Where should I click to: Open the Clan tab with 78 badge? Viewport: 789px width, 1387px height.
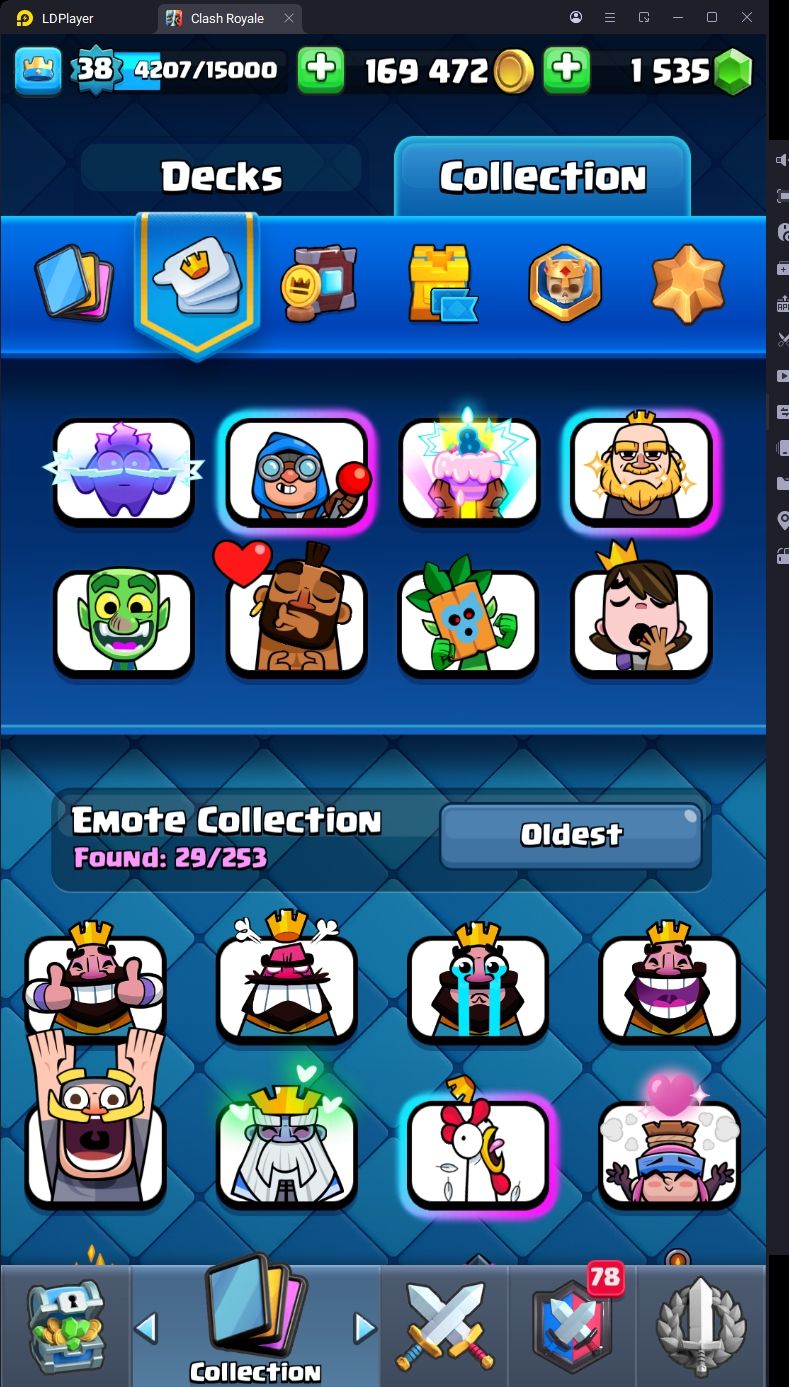pyautogui.click(x=573, y=1326)
